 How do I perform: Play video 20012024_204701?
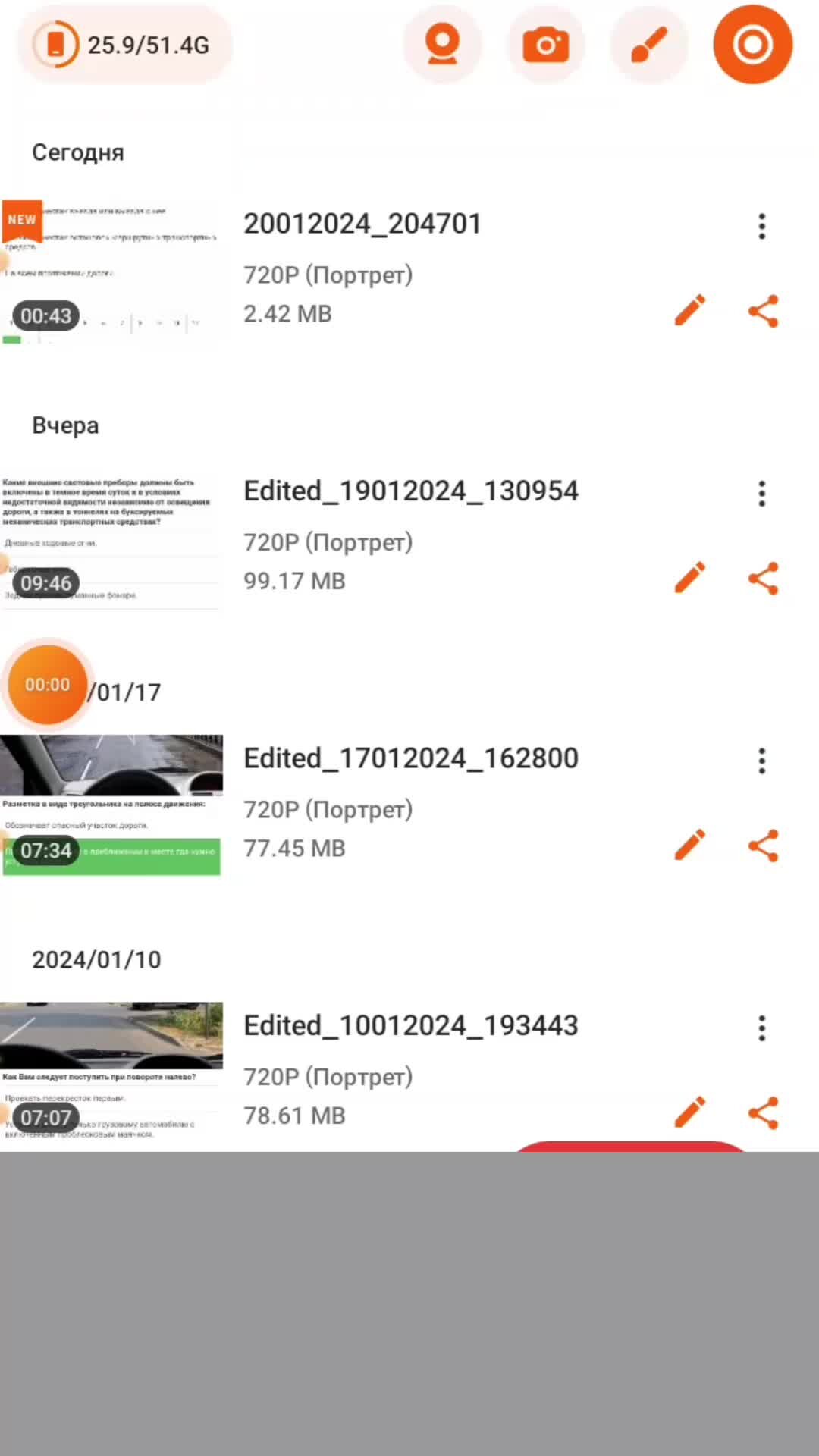pyautogui.click(x=111, y=275)
